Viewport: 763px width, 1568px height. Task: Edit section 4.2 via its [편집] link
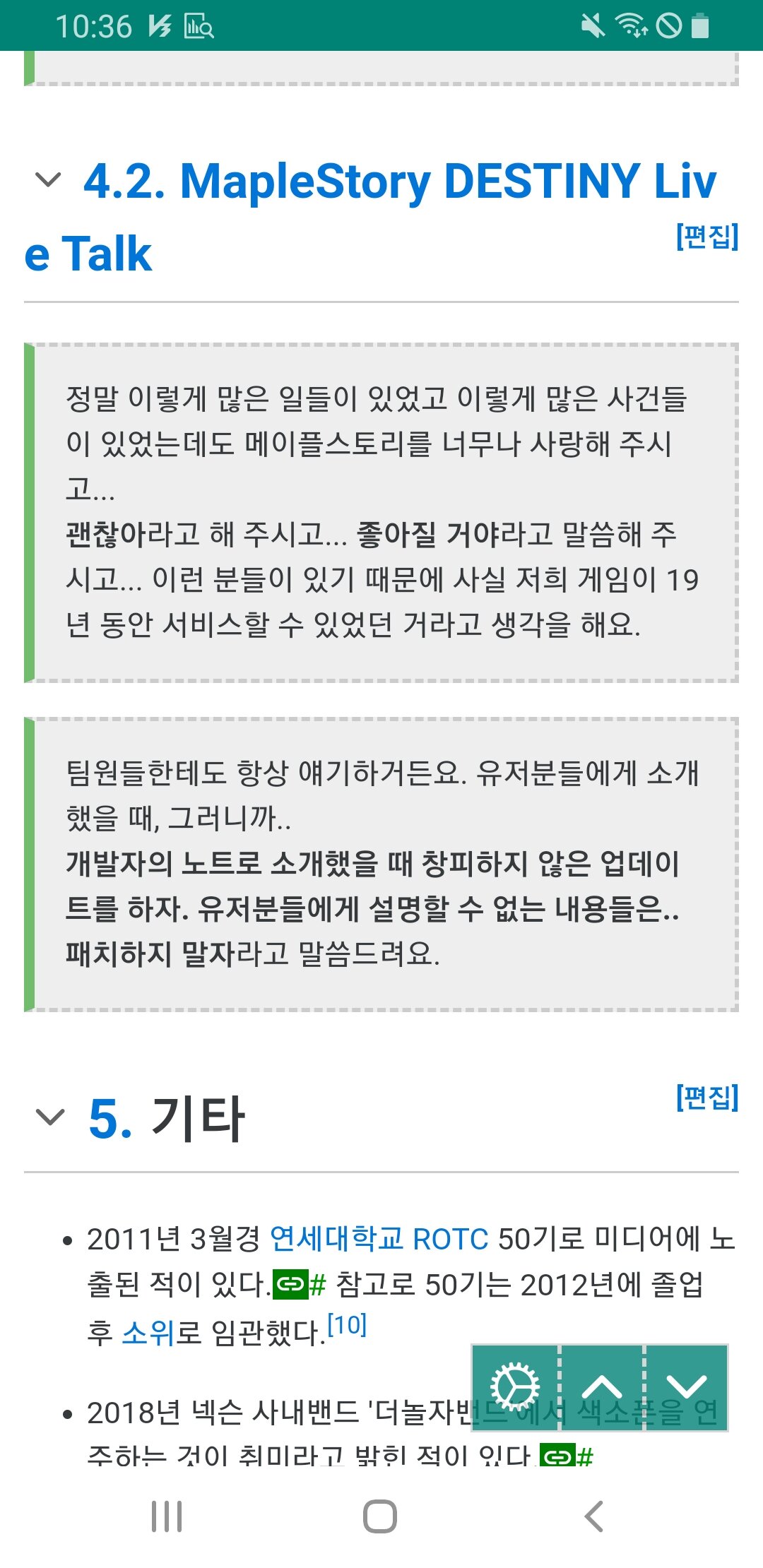tap(706, 236)
